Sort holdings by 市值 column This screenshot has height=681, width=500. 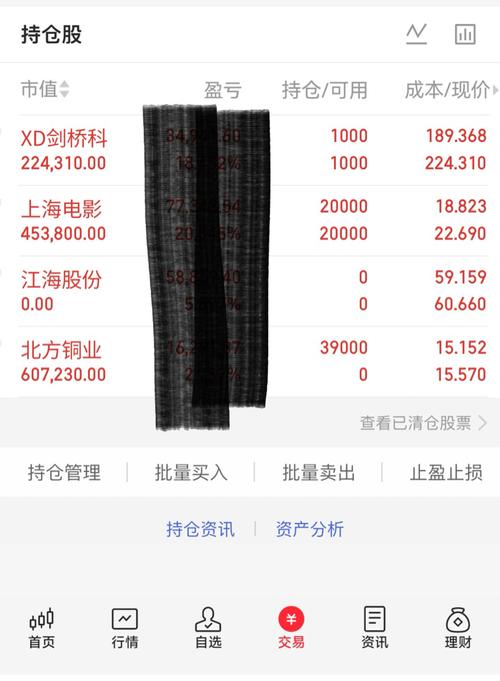pyautogui.click(x=45, y=89)
